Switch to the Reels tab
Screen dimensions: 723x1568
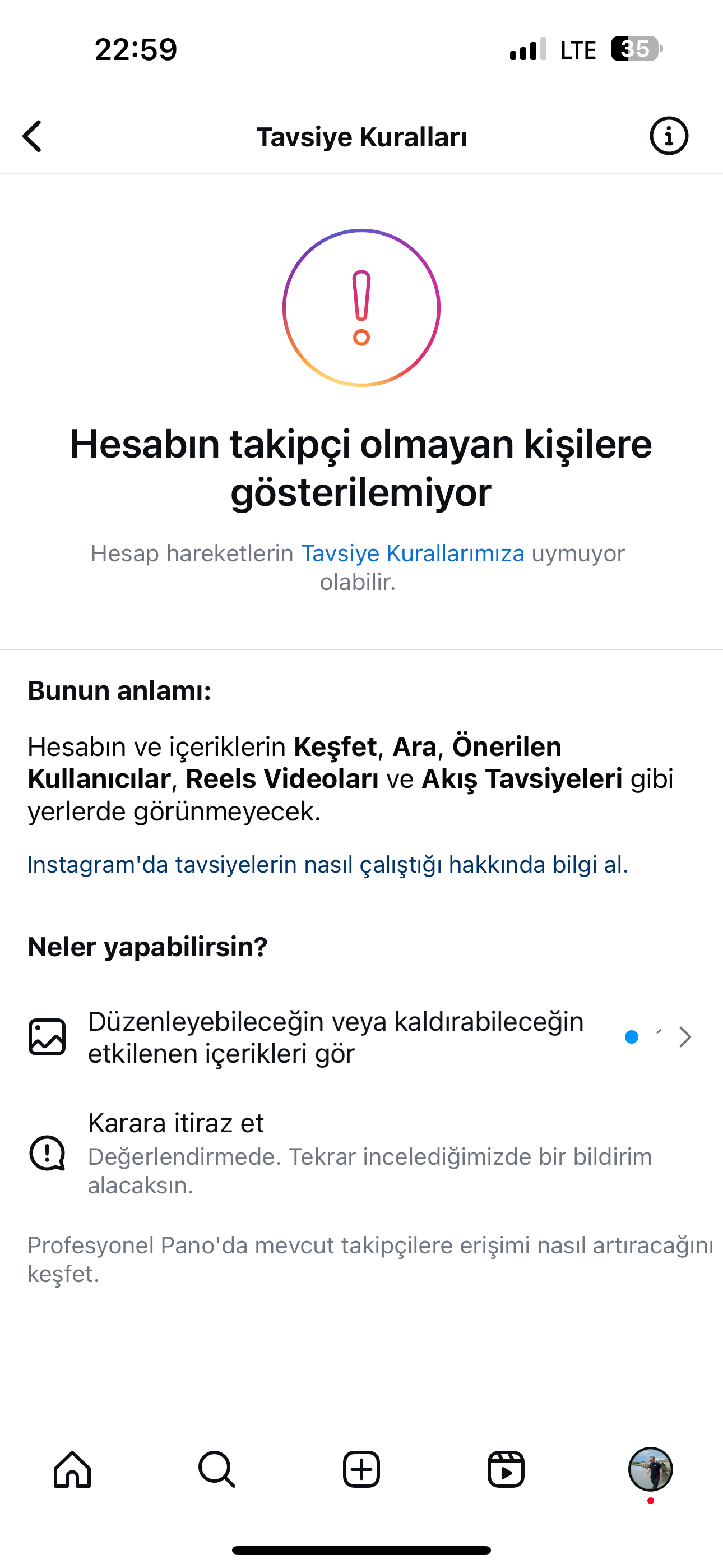click(506, 1469)
